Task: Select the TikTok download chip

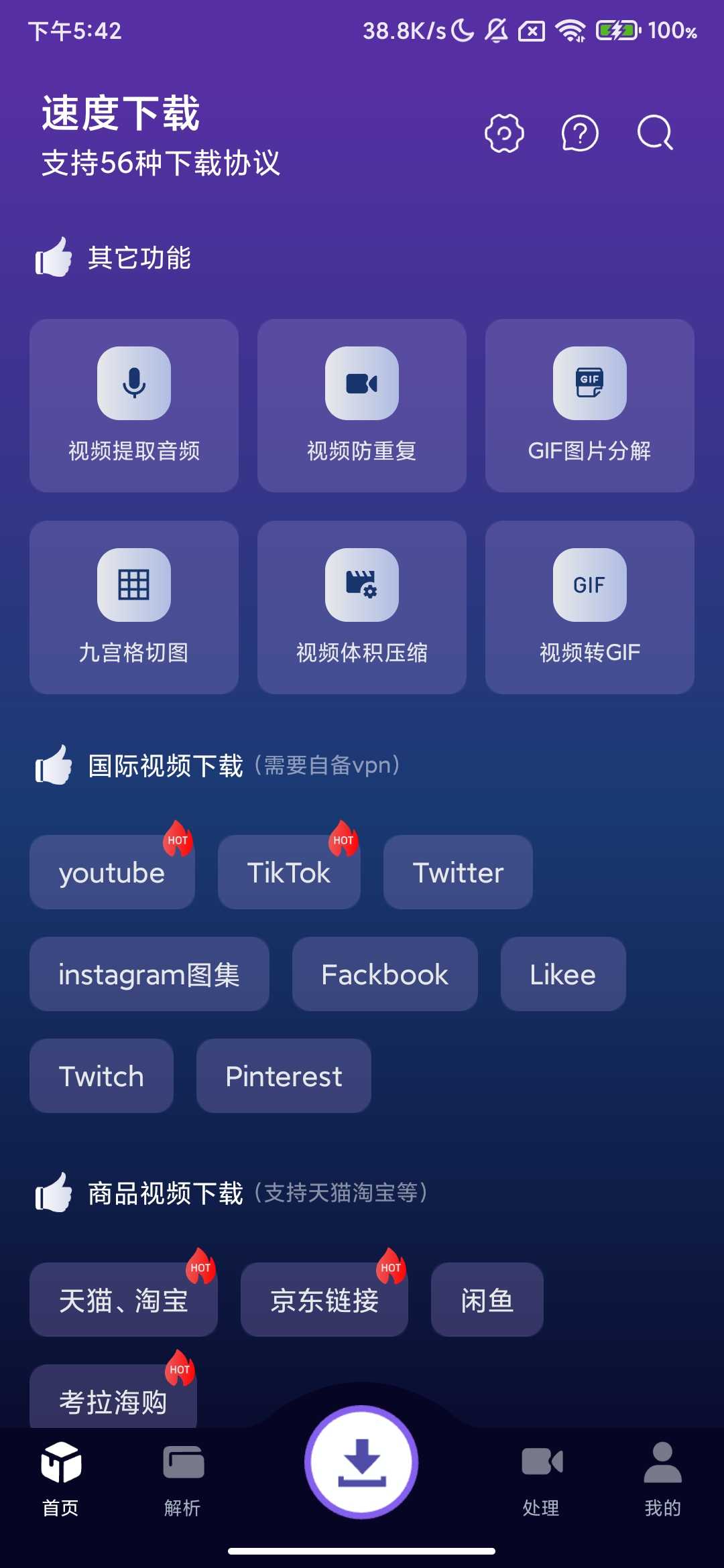Action: click(x=289, y=872)
